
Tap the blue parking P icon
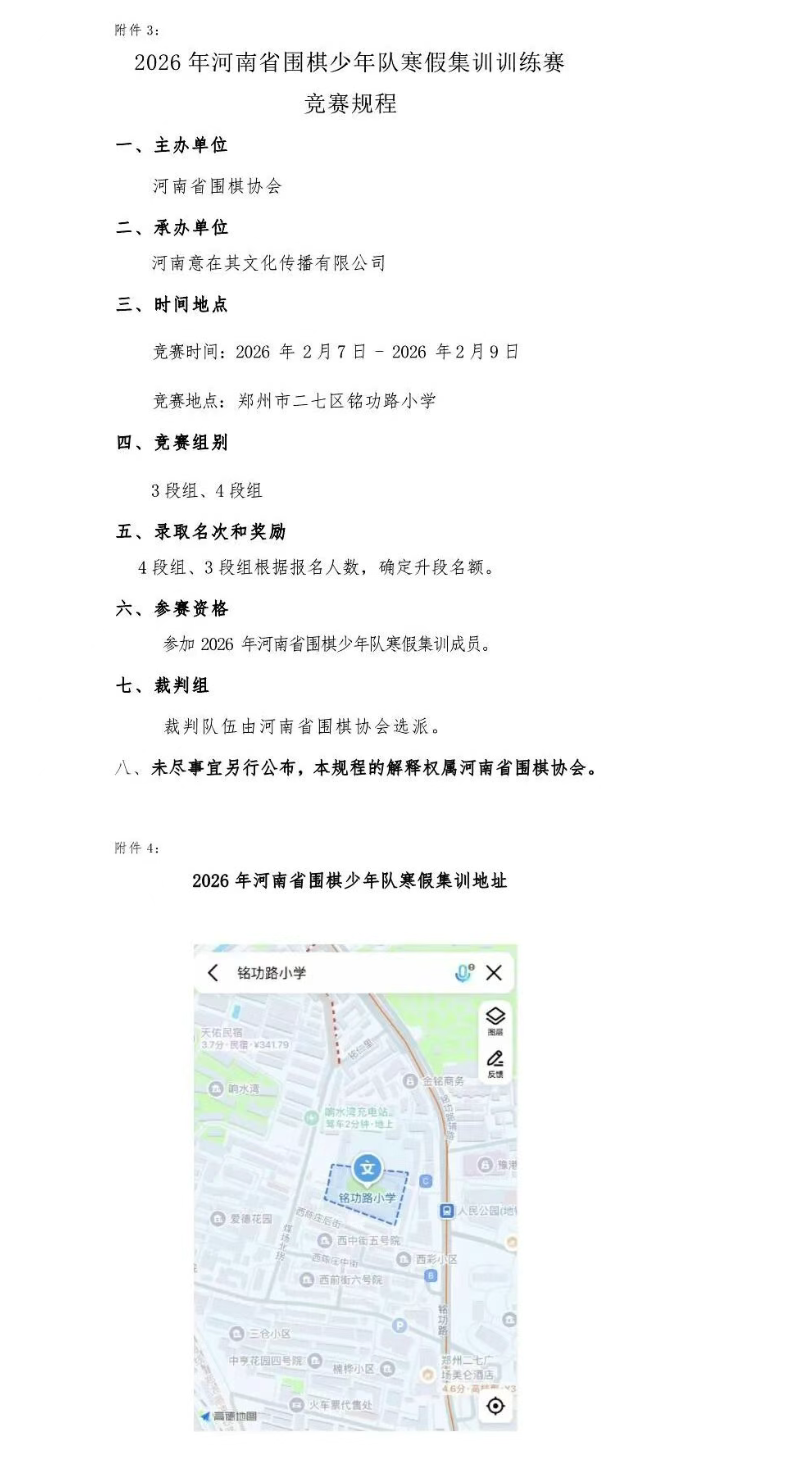click(x=398, y=1324)
